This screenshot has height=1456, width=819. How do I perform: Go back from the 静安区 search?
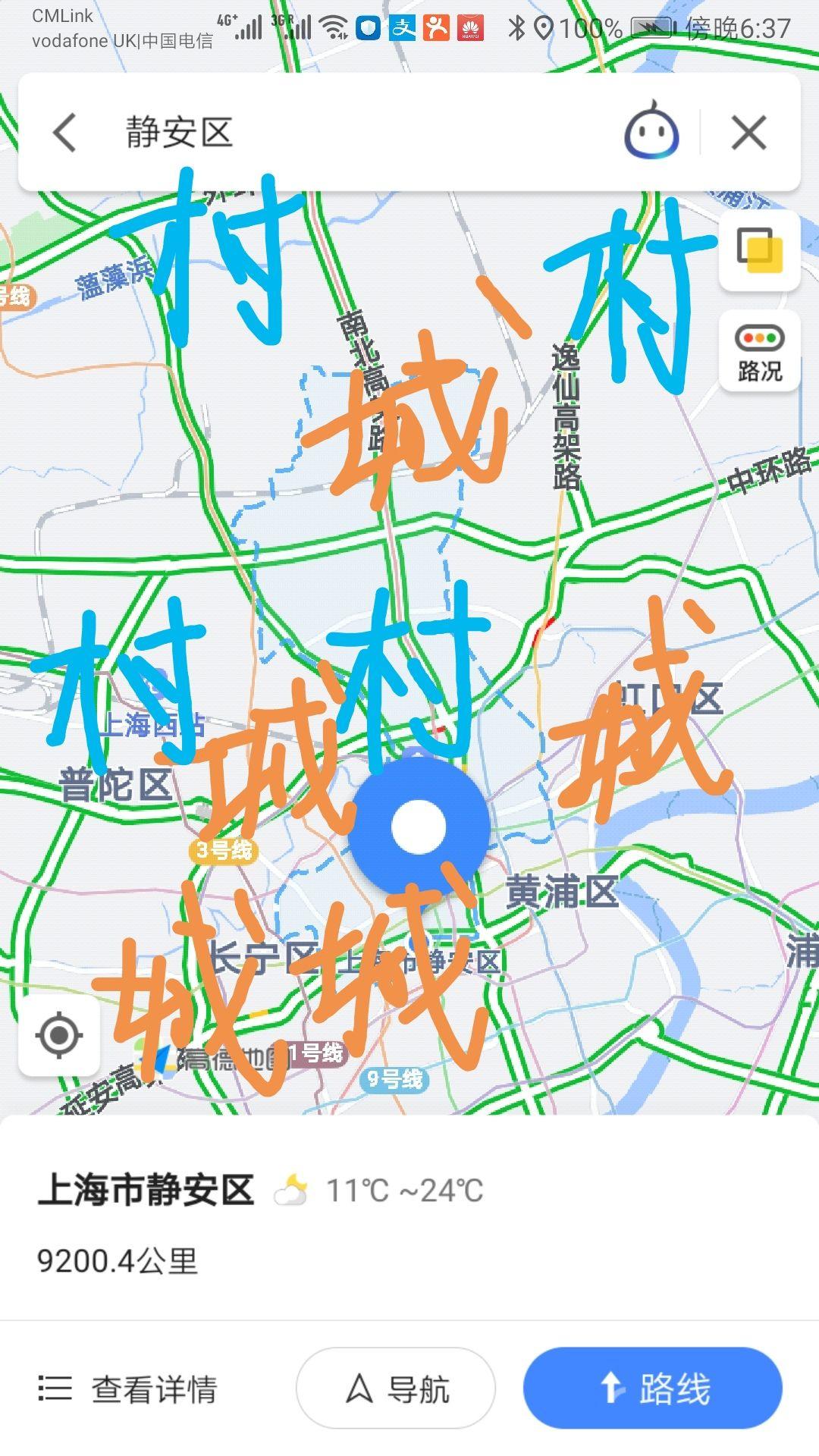tap(65, 133)
